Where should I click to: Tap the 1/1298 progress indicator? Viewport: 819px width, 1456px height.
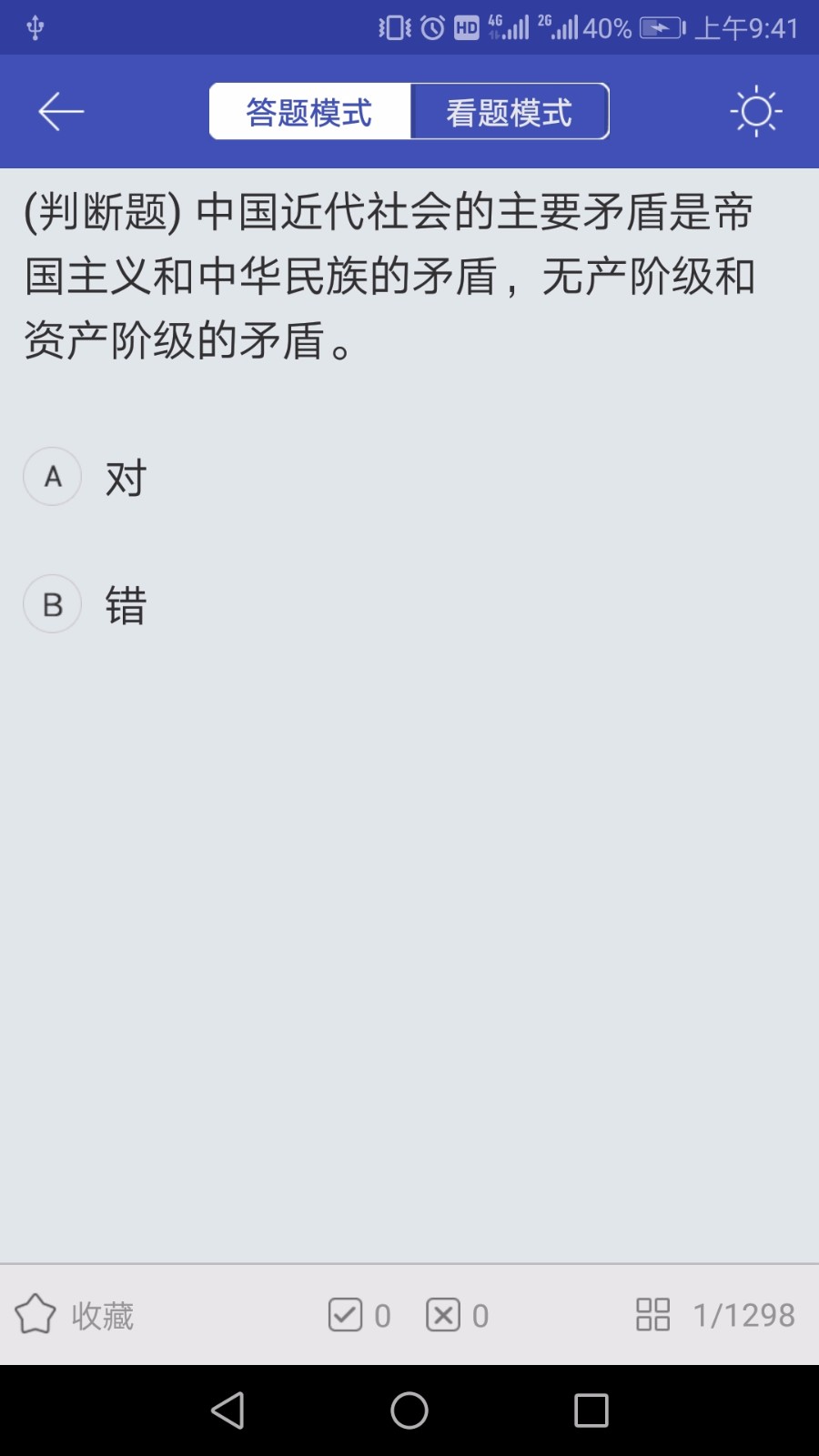click(742, 1314)
